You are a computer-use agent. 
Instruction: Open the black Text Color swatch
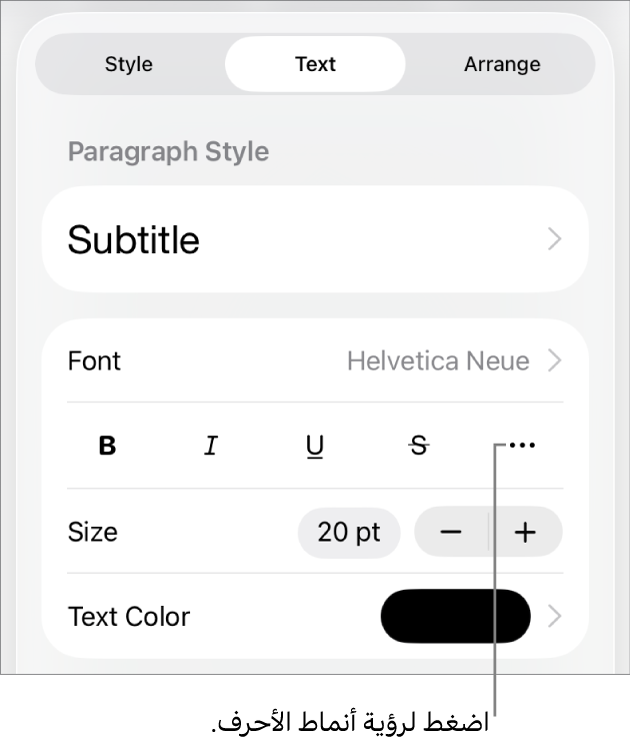(x=456, y=616)
